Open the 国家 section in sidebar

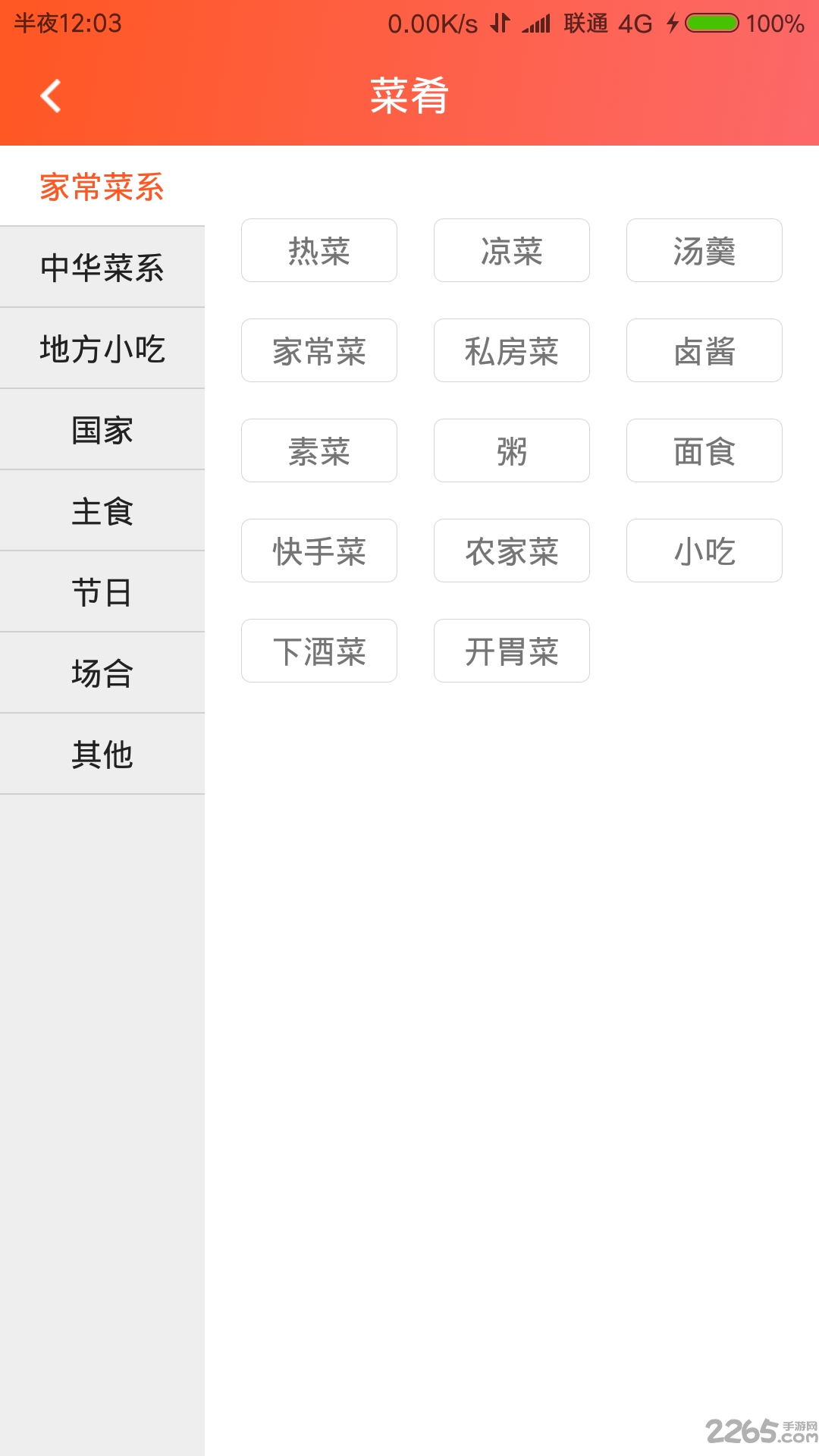tap(102, 430)
